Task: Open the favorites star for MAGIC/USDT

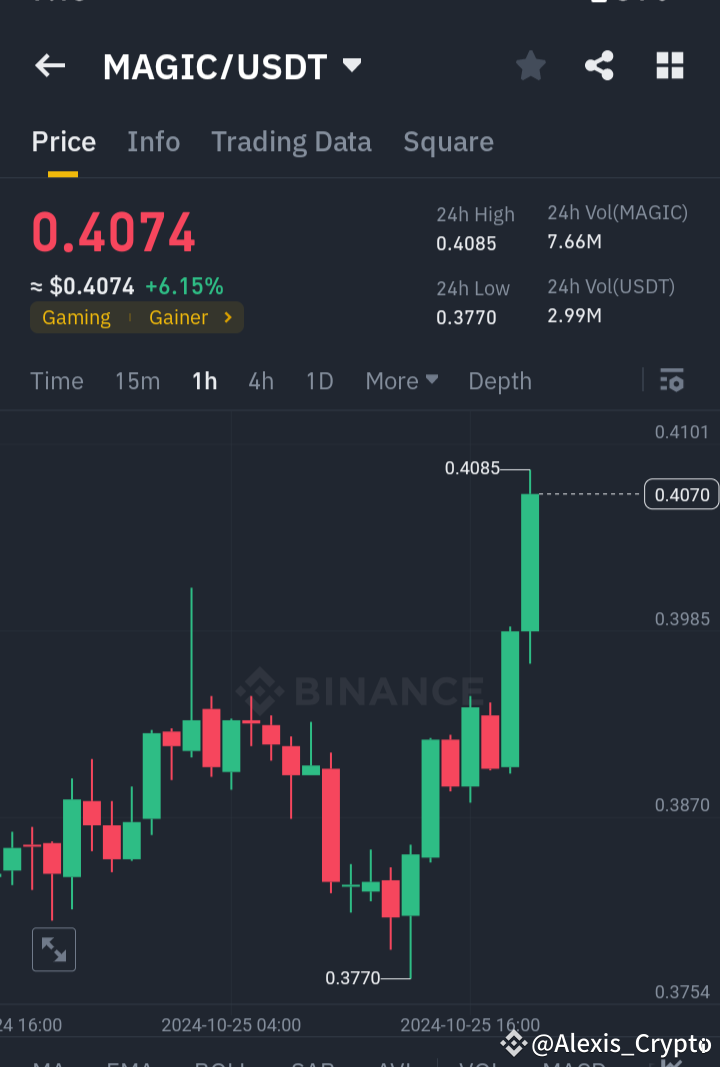Action: pyautogui.click(x=530, y=65)
